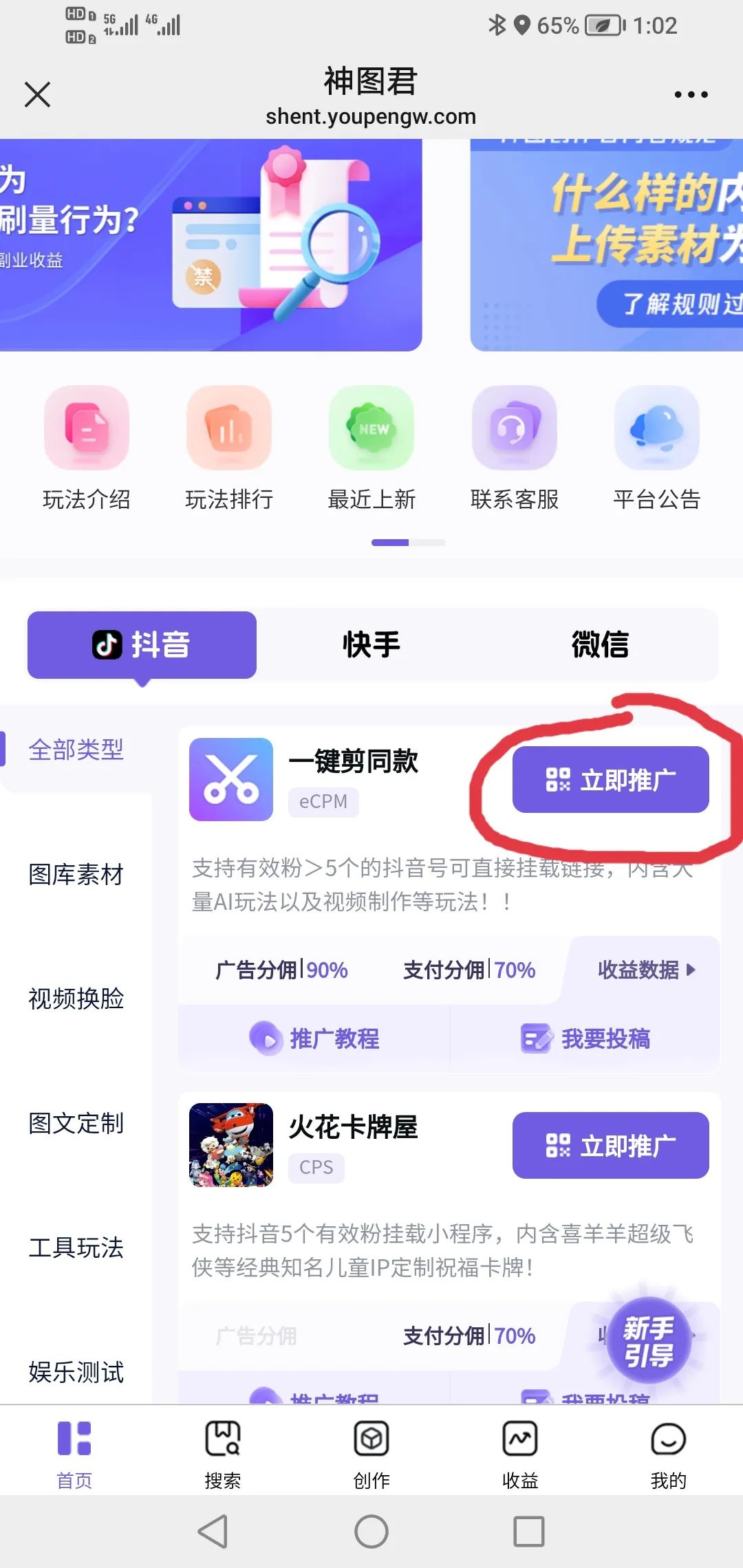
Task: Select the 视频换脸 category
Action: pyautogui.click(x=76, y=999)
